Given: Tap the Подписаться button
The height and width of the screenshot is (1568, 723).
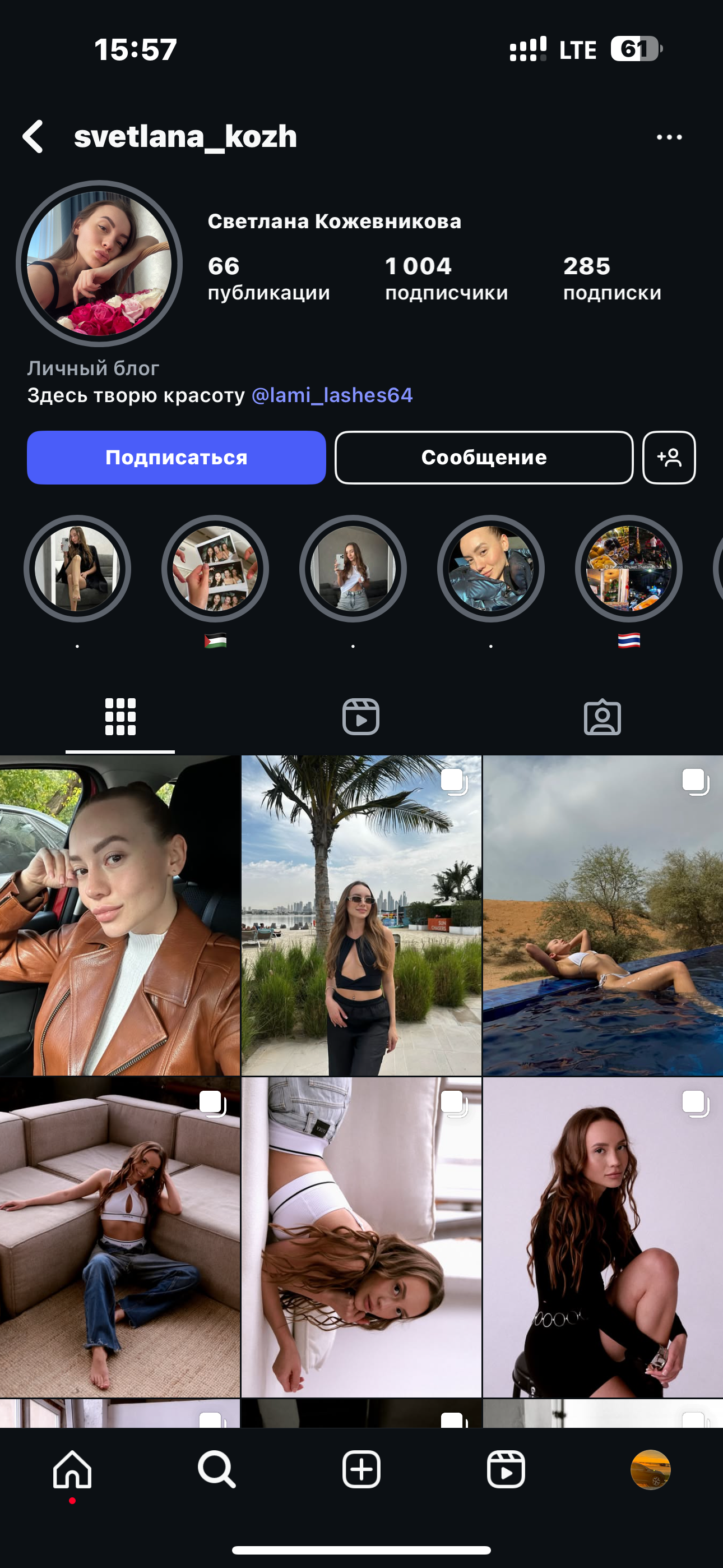Looking at the screenshot, I should click(177, 458).
